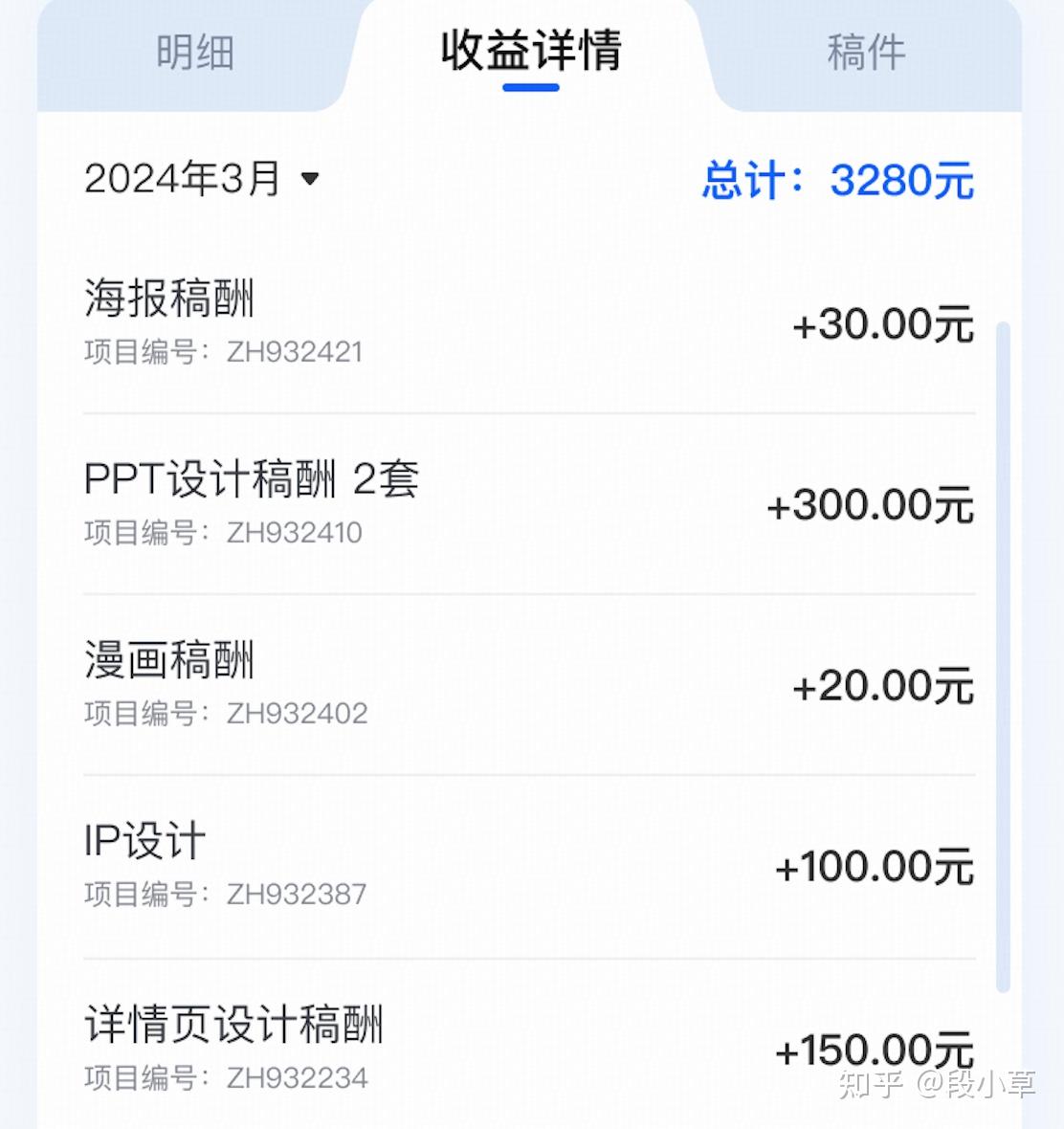View the 详情页设计稿酬 record
1064x1129 pixels.
click(528, 1048)
